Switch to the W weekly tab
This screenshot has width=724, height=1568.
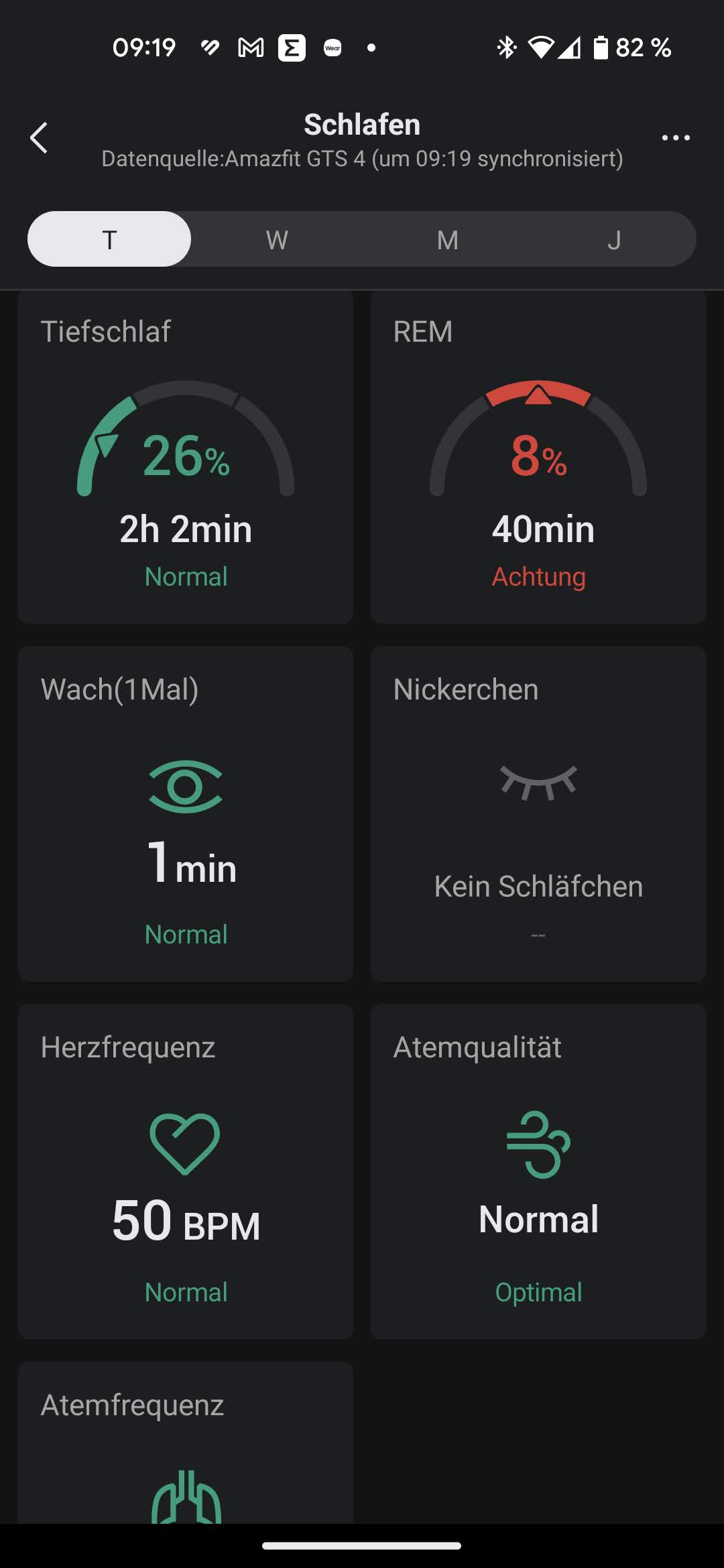[277, 239]
